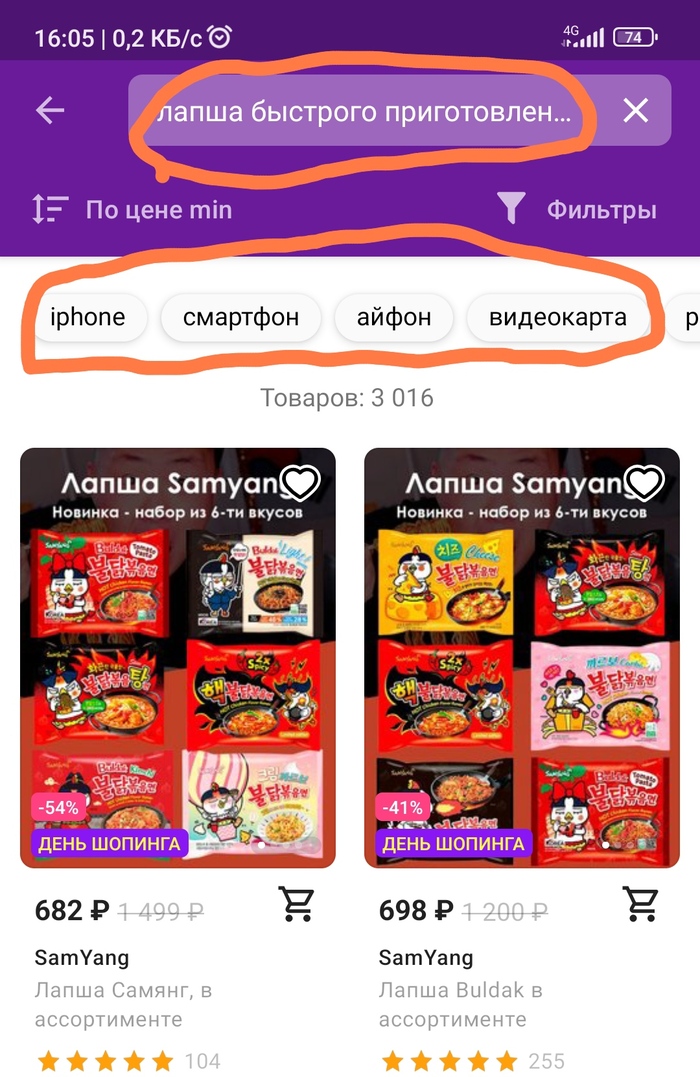Select the смартфон suggestion chip
Image resolution: width=700 pixels, height=1077 pixels.
pyautogui.click(x=241, y=318)
